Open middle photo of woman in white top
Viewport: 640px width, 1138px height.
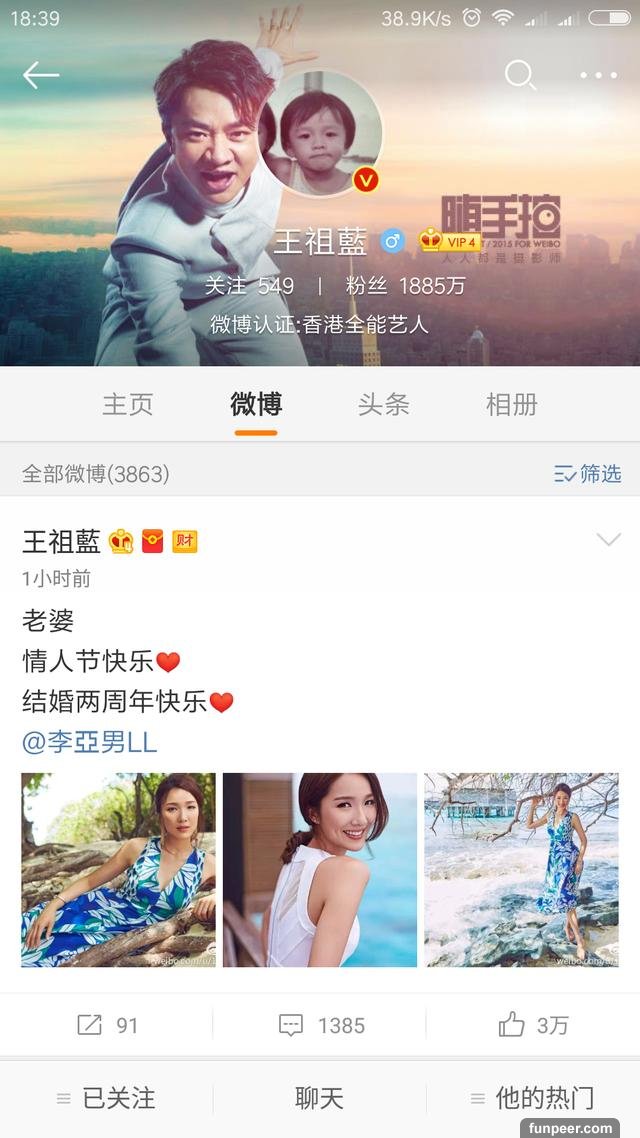[320, 869]
